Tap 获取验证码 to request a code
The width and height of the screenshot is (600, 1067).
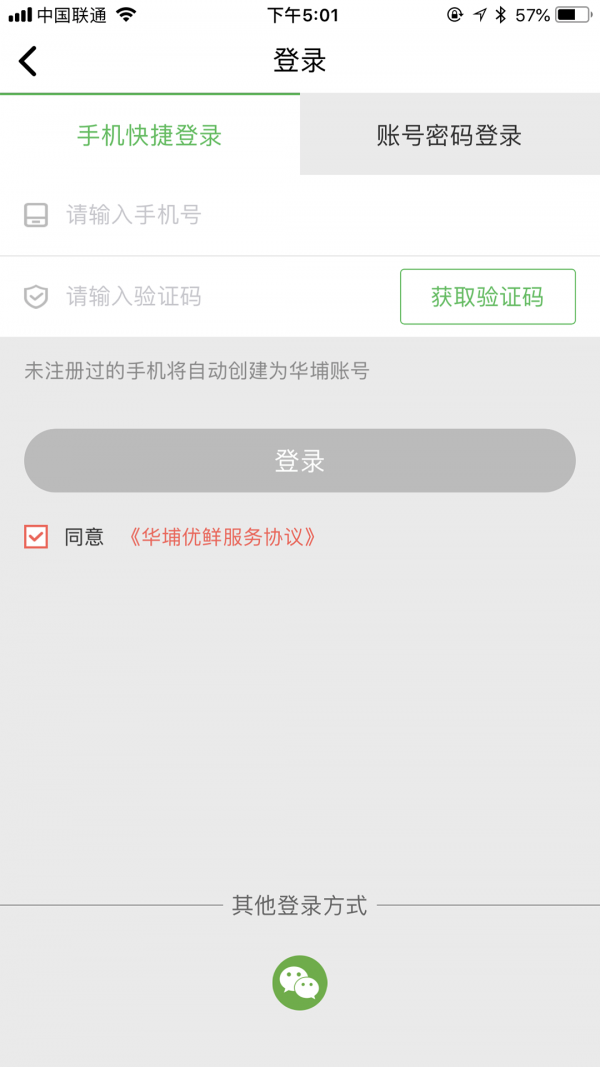487,297
